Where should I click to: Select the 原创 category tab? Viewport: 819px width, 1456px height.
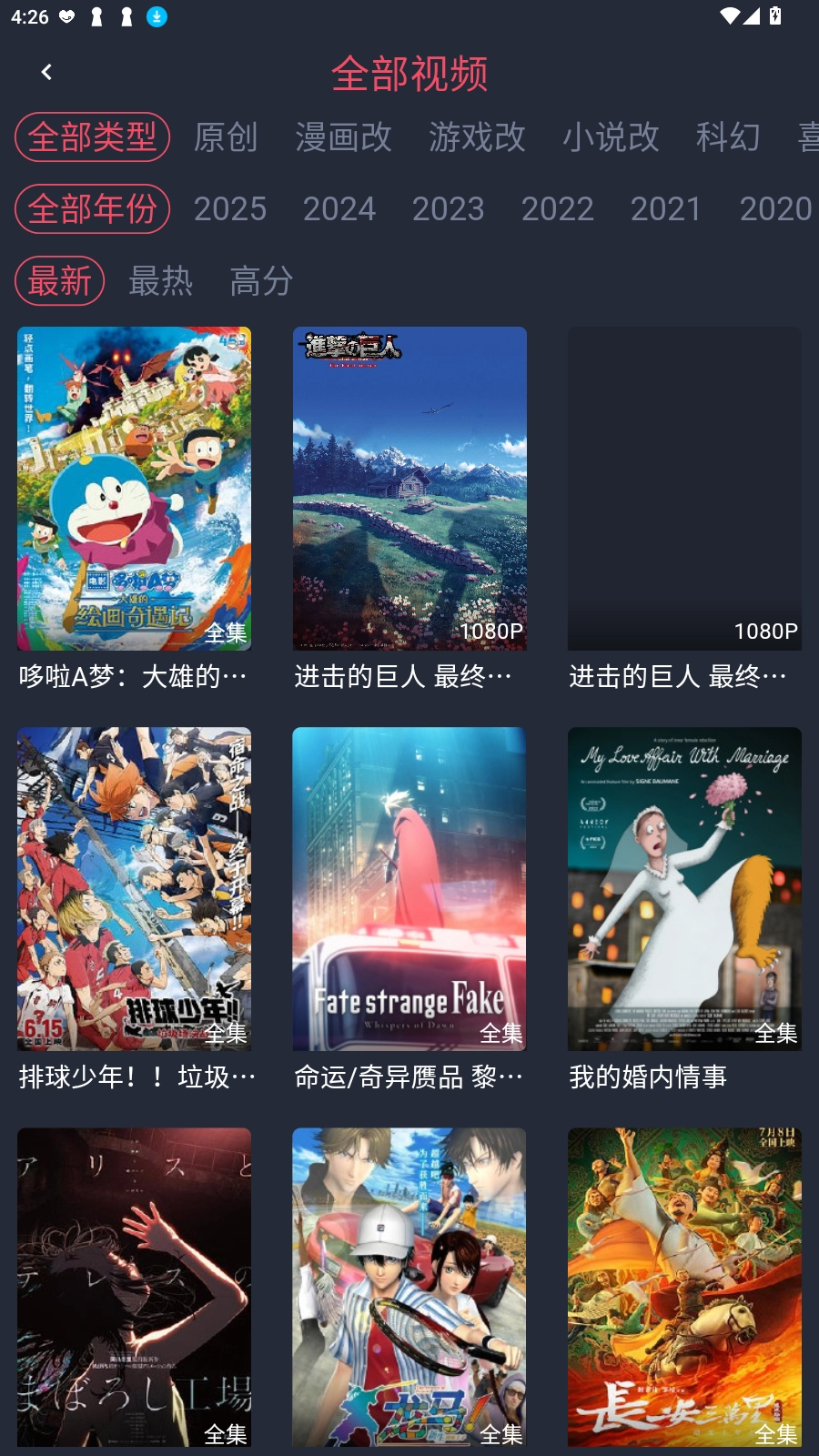coord(226,137)
